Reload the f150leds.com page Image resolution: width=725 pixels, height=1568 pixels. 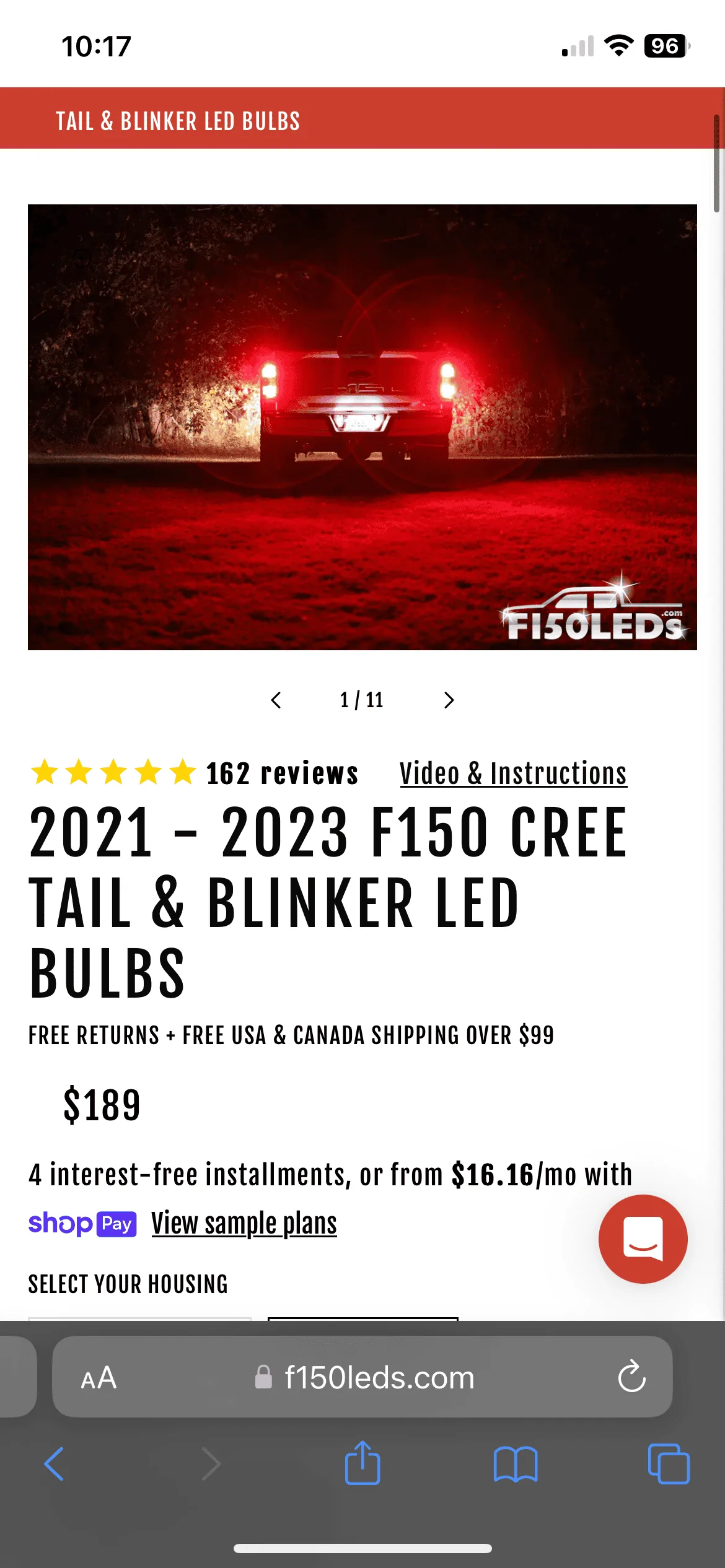(x=631, y=1378)
